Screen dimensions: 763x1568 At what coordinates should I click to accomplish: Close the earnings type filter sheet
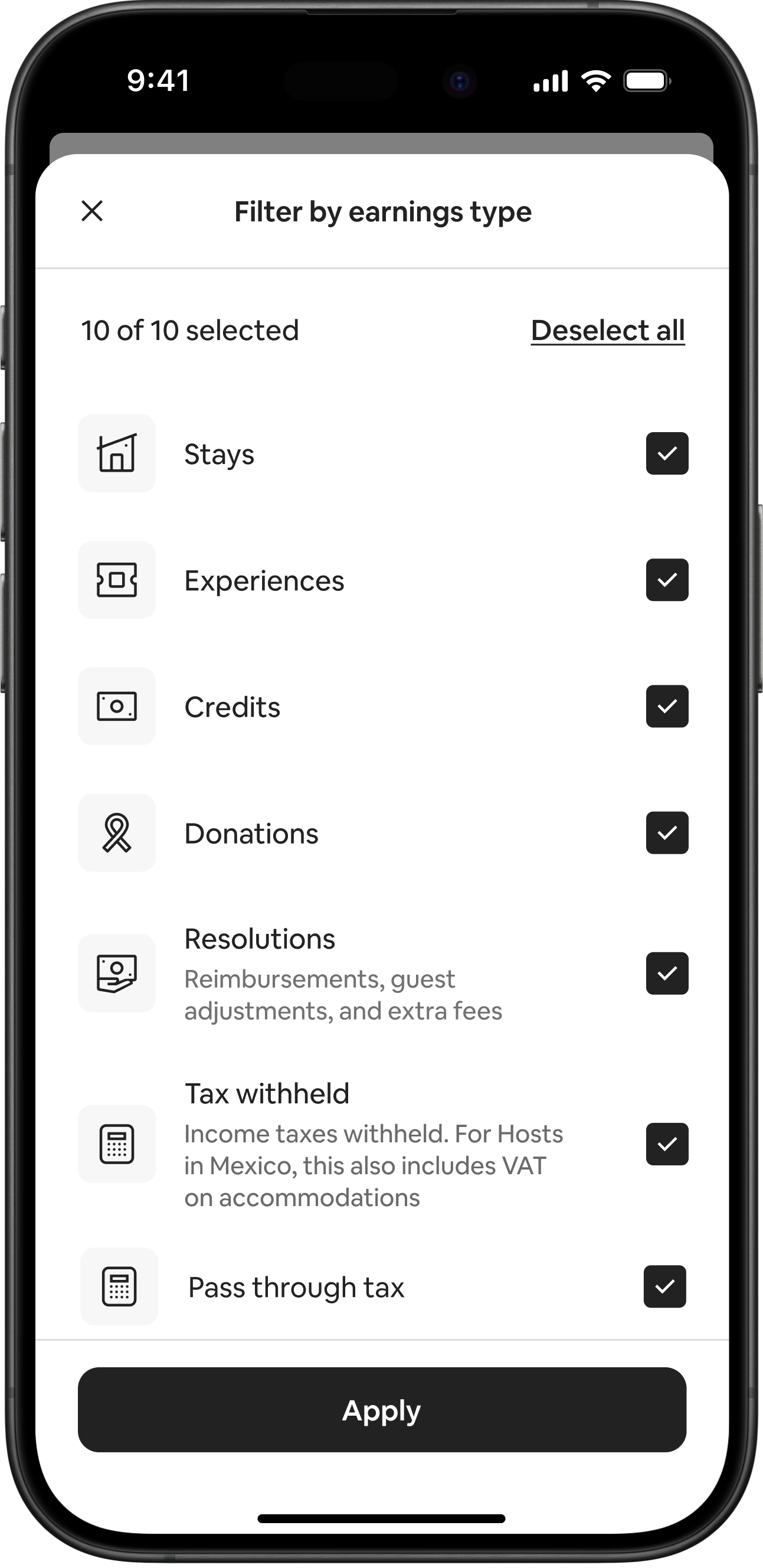[92, 211]
